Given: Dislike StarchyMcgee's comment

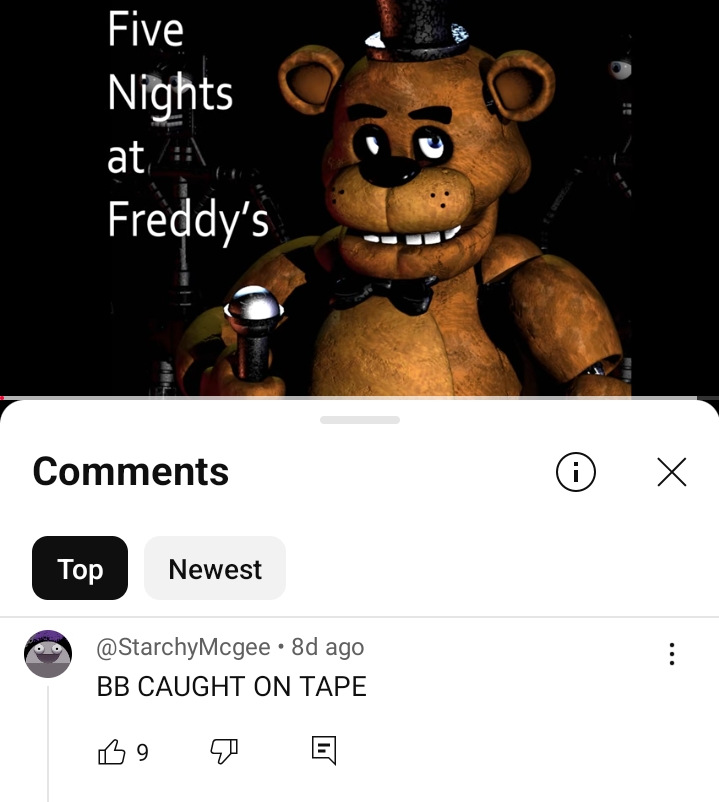Looking at the screenshot, I should 223,752.
